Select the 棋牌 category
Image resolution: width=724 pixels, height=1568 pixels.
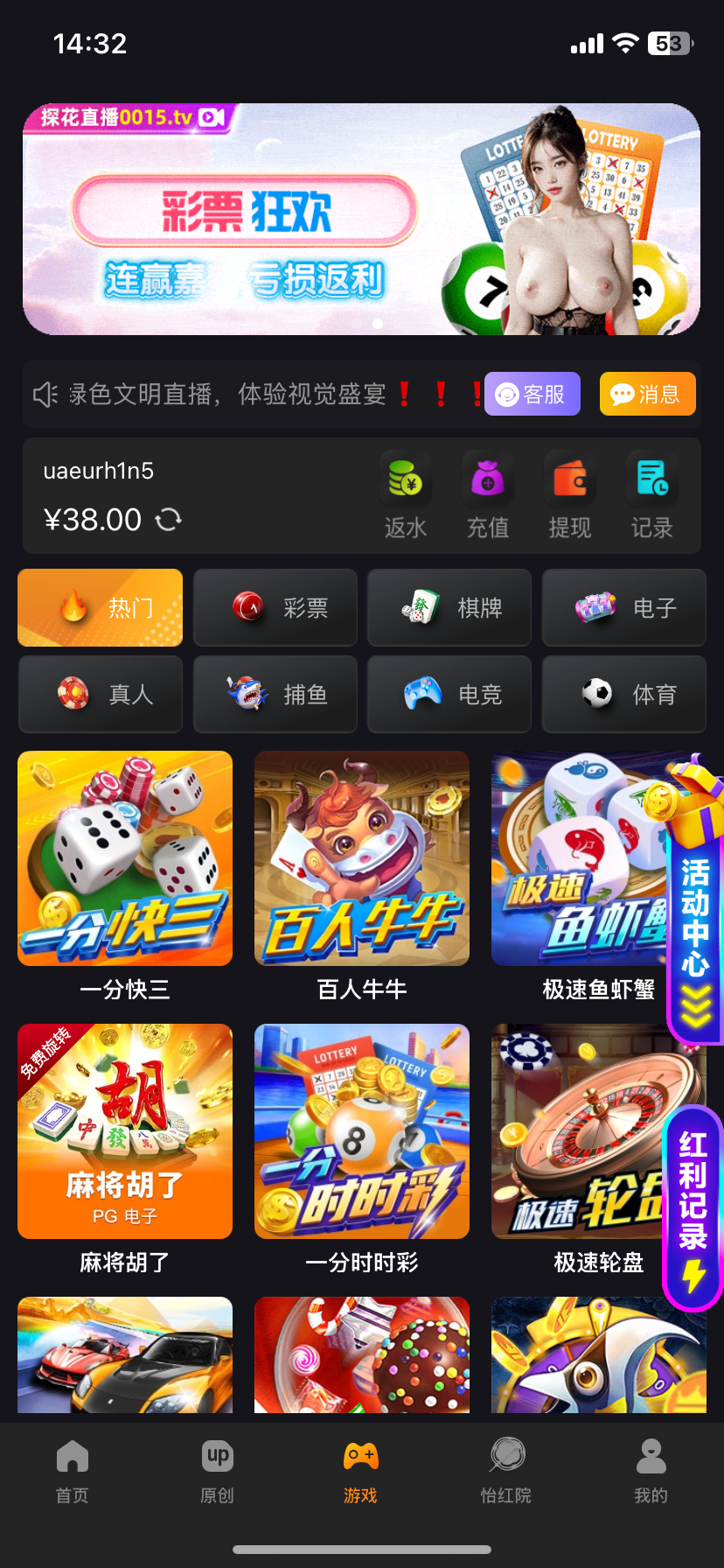tap(449, 607)
